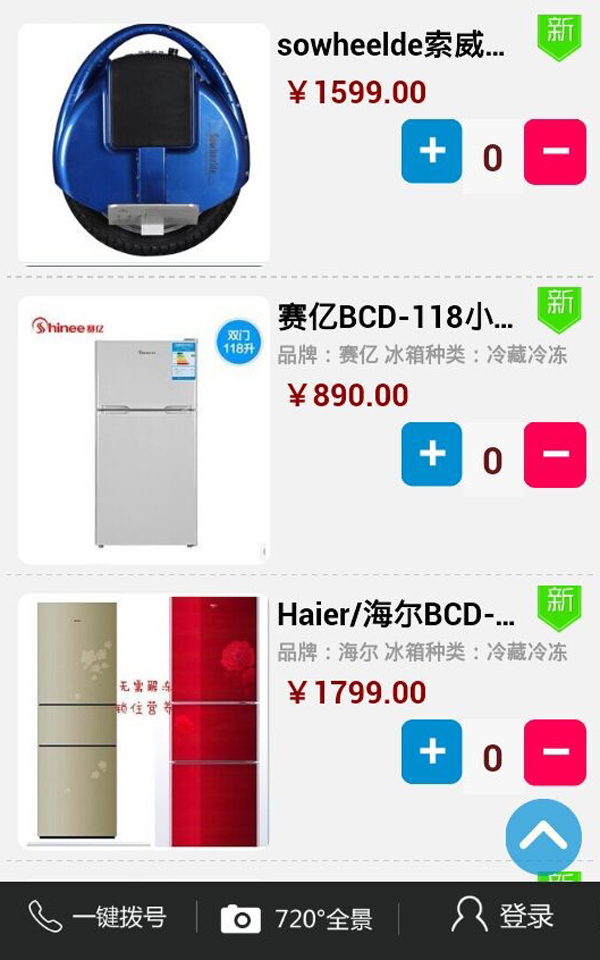Decrease quantity of the Haier/海尔BCD fridge
The image size is (600, 960).
coord(555,752)
